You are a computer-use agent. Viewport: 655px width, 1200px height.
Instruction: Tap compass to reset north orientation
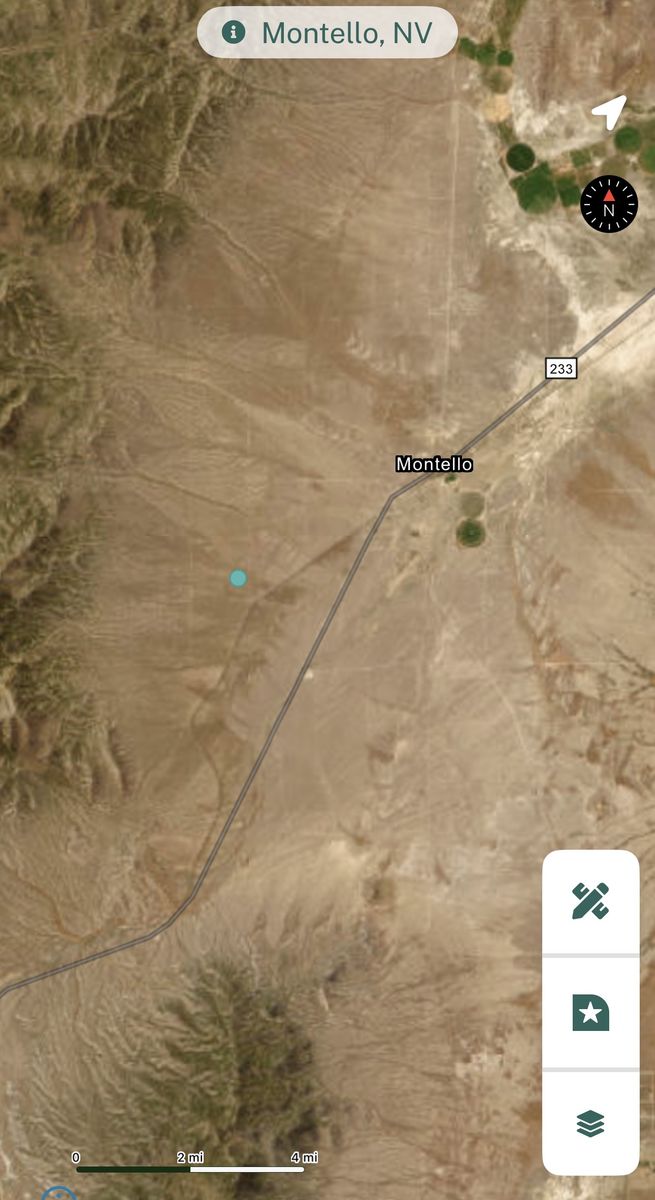pos(608,204)
